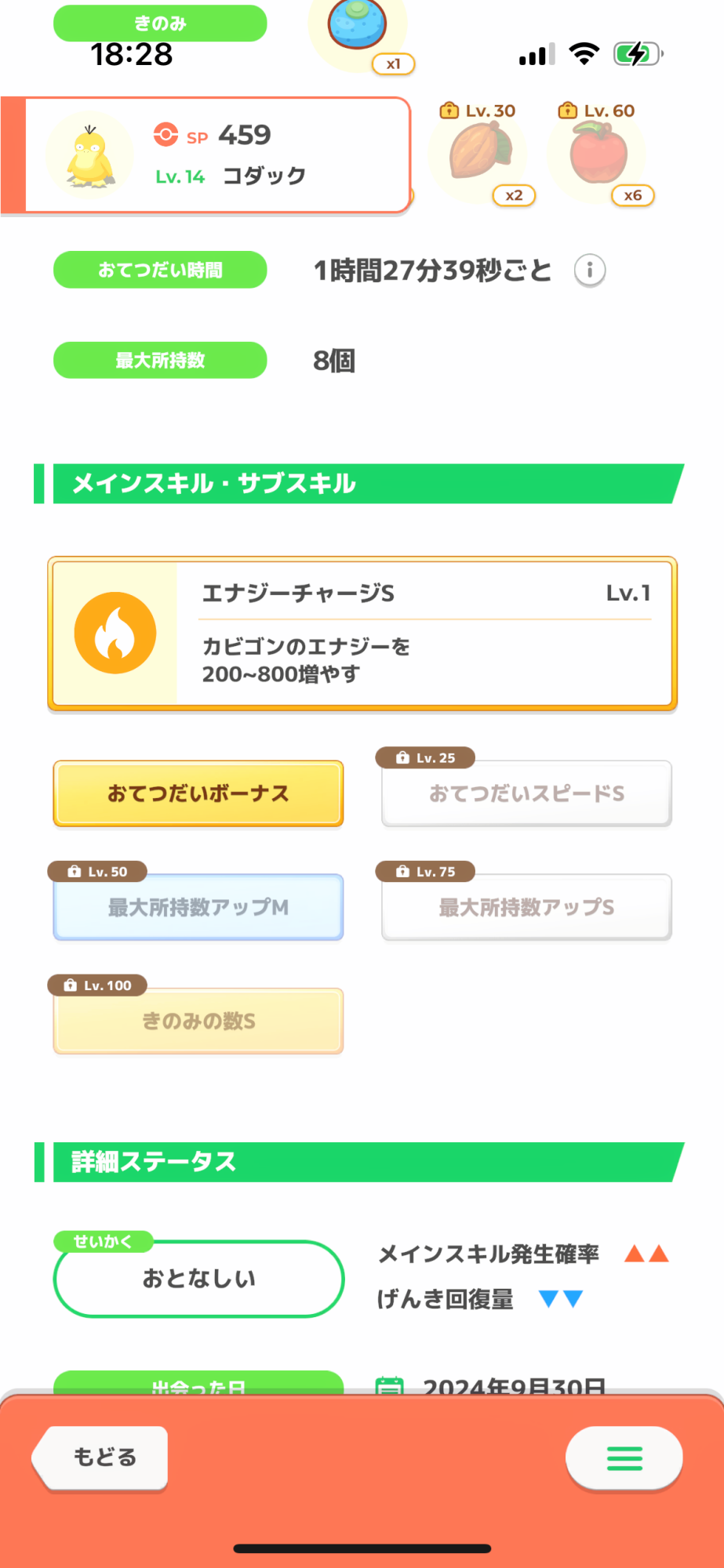View the おとなしい nature details
The width and height of the screenshot is (724, 1568).
point(198,1279)
